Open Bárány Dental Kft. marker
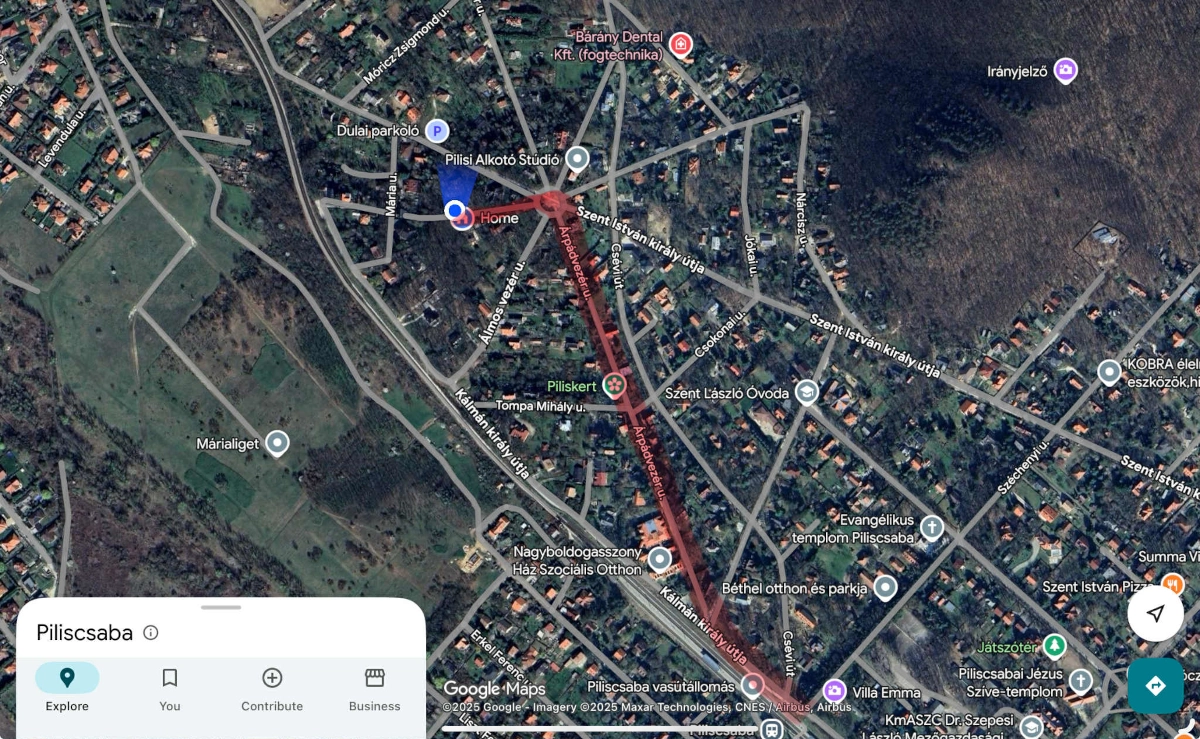Viewport: 1200px width, 739px height. (x=681, y=44)
